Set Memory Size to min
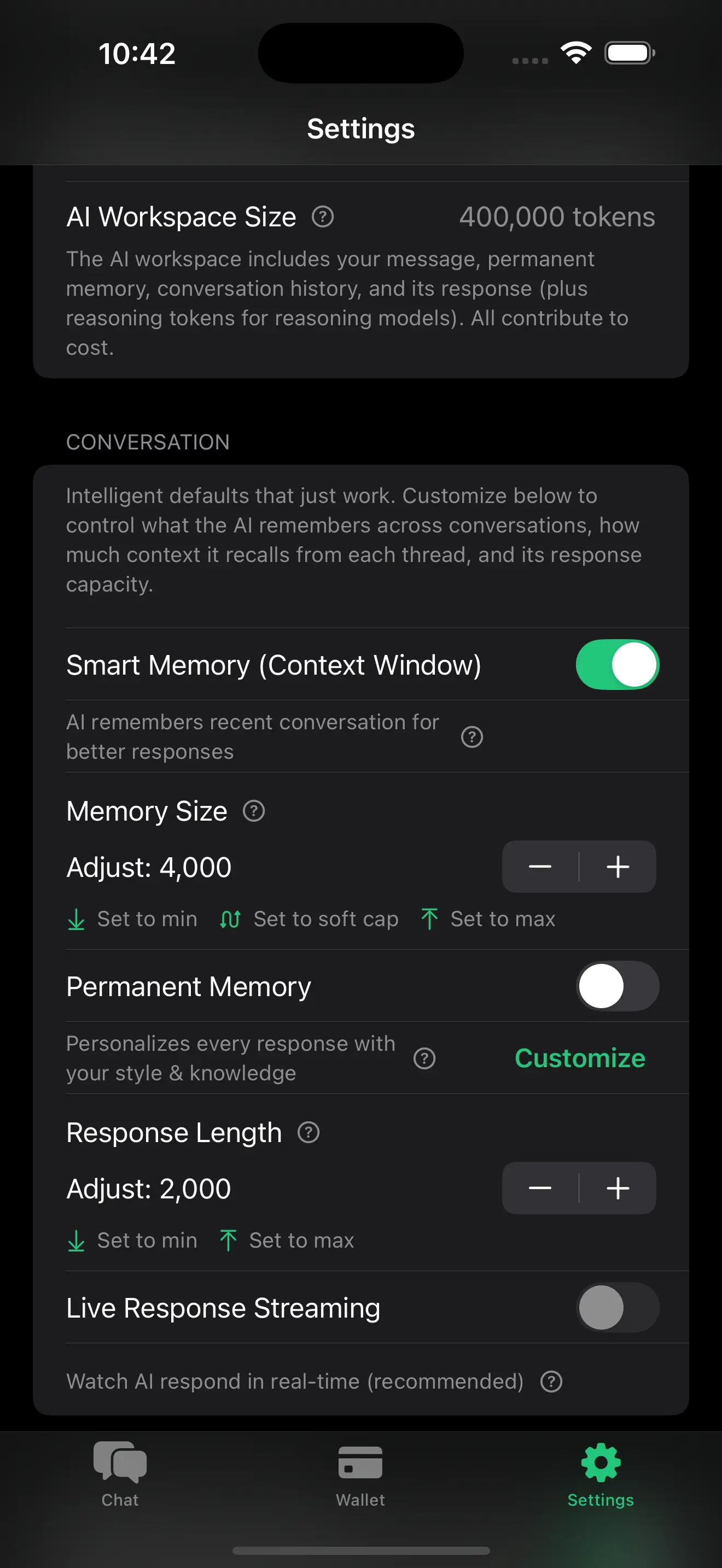 (132, 919)
